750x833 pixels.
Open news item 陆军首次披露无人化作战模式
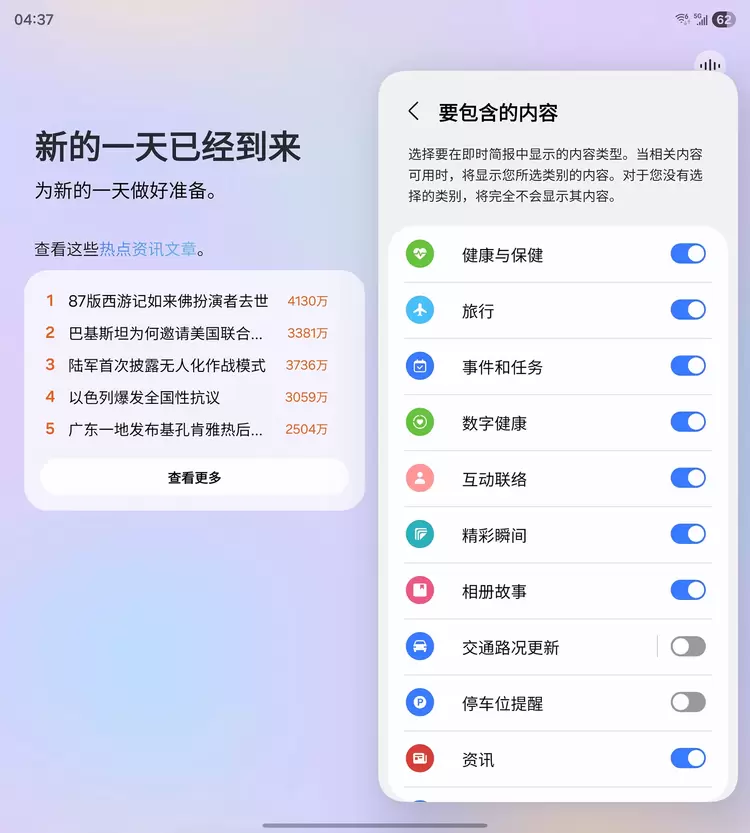click(167, 365)
